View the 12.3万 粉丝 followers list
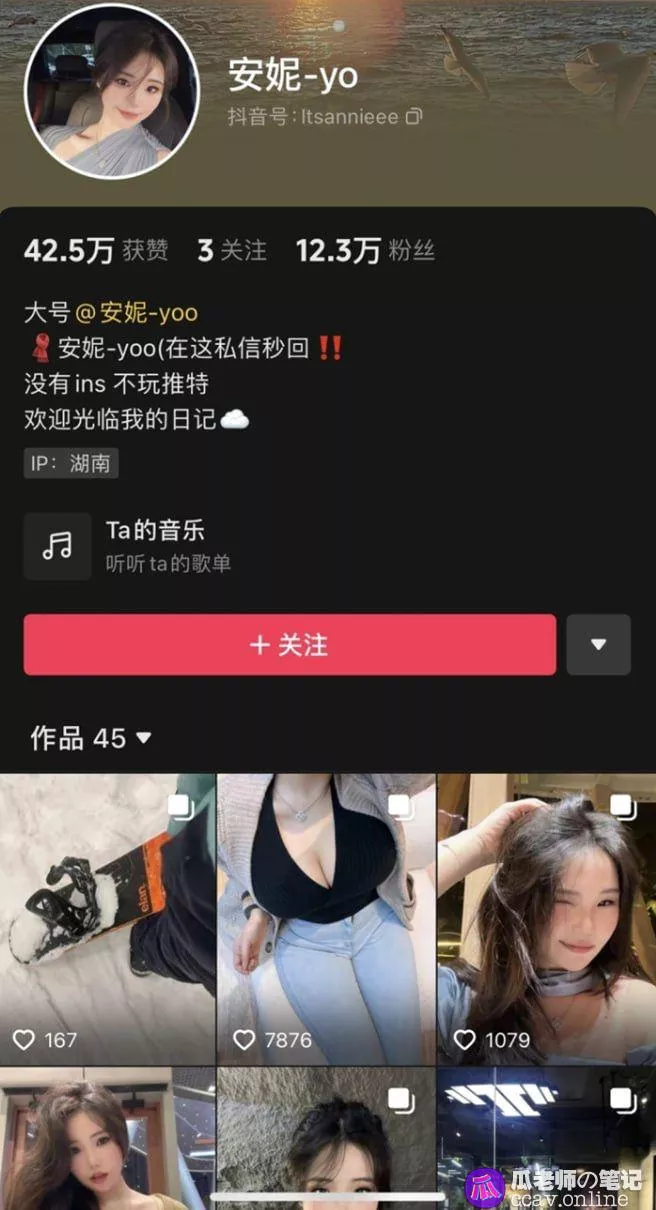 point(365,251)
